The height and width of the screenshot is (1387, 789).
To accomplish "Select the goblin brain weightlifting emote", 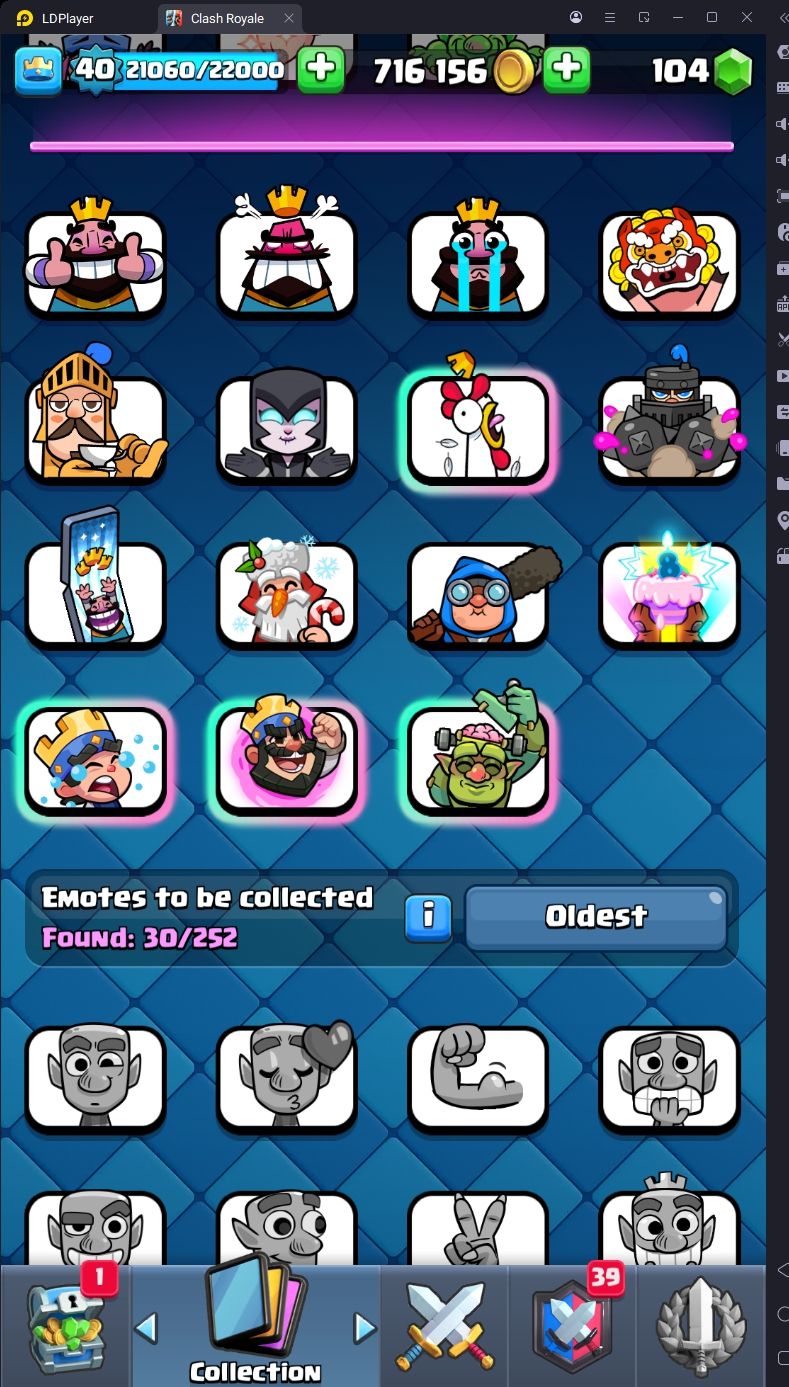I will point(478,760).
